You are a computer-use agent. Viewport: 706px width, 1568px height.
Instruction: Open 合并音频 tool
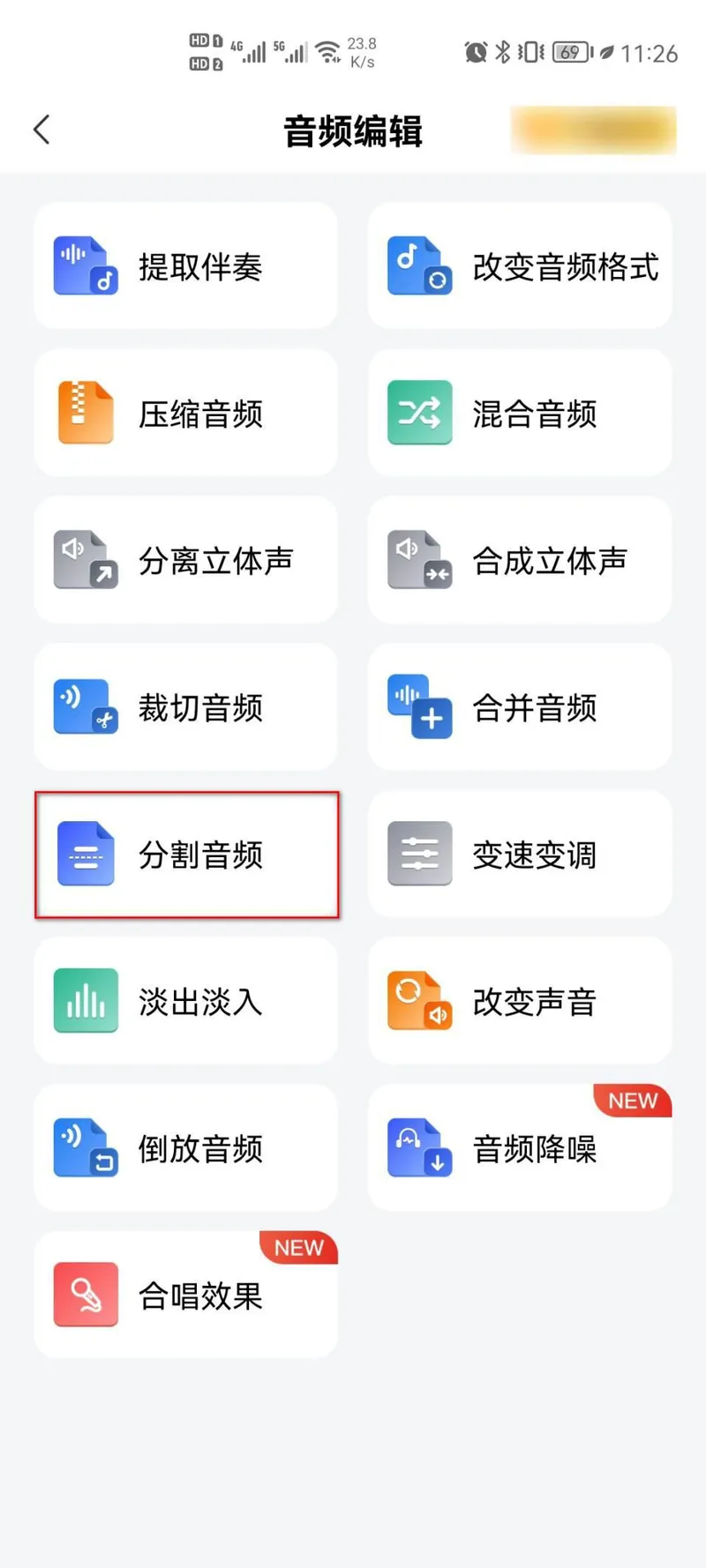click(520, 706)
